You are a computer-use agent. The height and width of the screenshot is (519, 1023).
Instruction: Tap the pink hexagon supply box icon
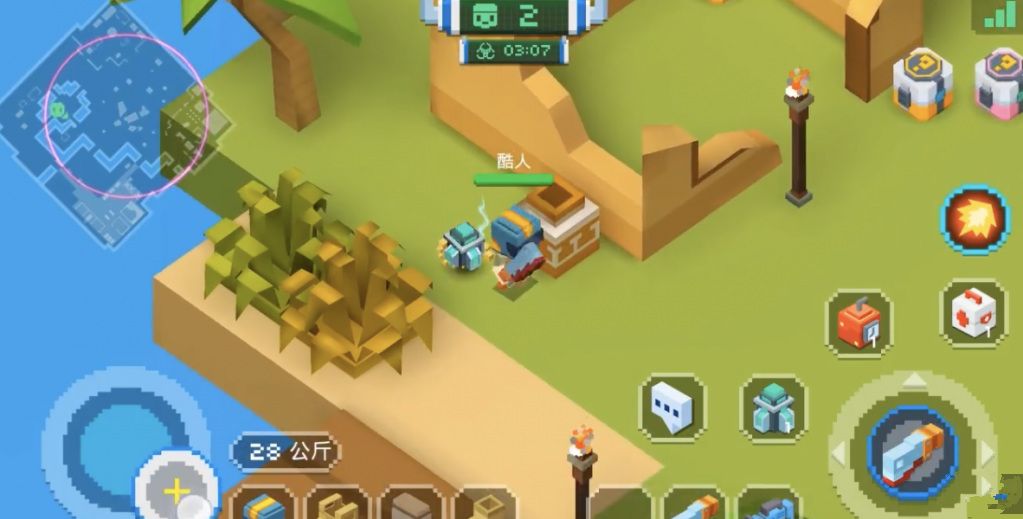[x=1000, y=82]
